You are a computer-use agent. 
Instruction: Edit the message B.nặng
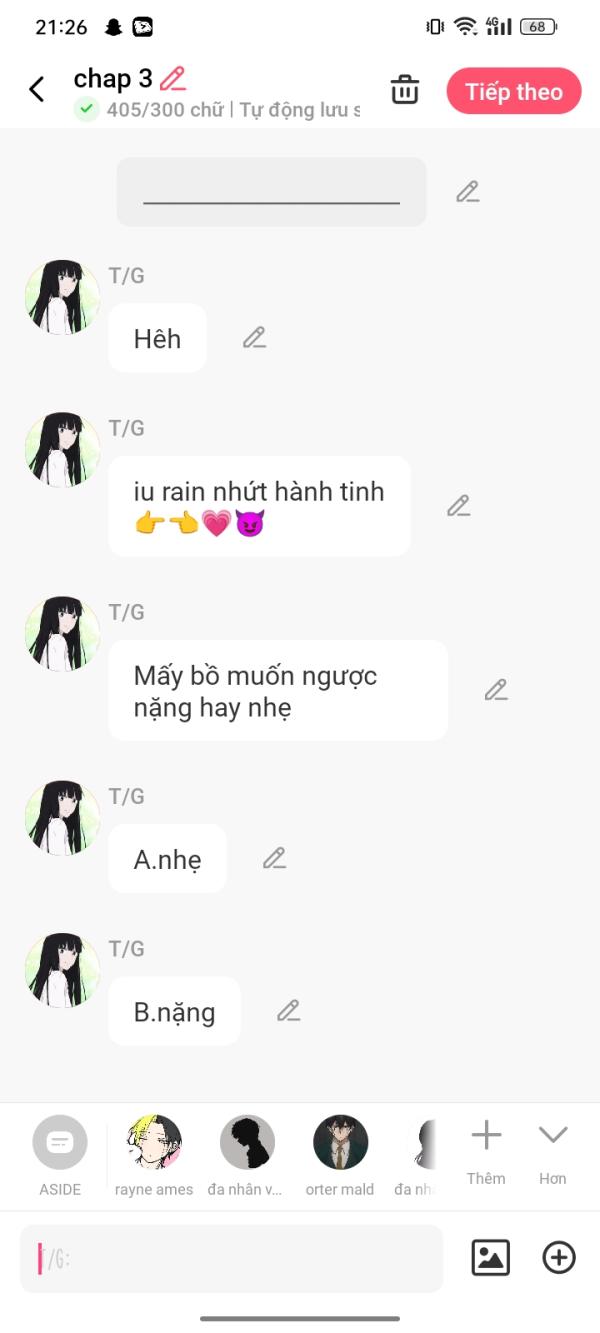289,1011
